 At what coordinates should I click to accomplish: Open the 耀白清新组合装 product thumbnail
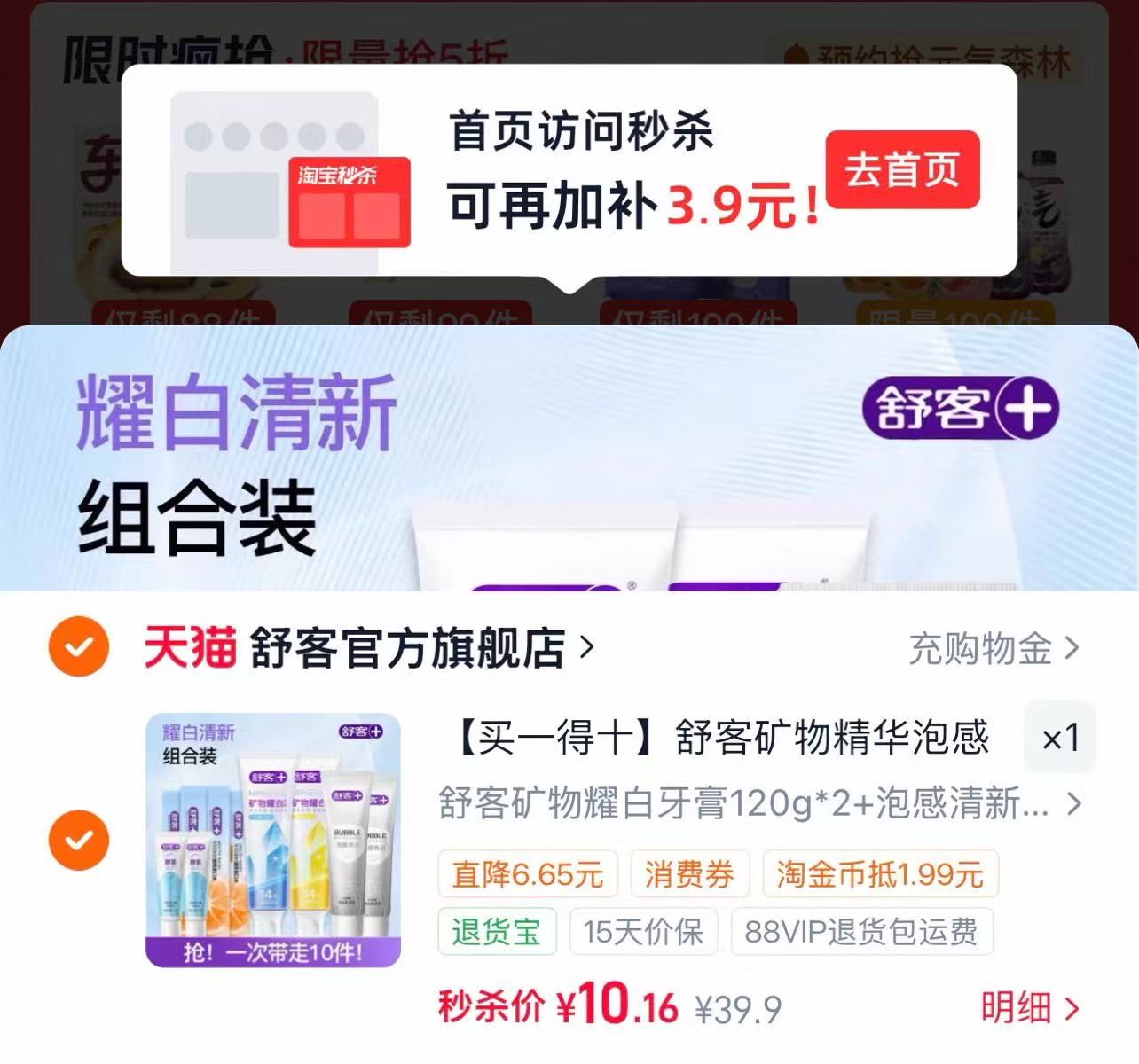(x=273, y=840)
